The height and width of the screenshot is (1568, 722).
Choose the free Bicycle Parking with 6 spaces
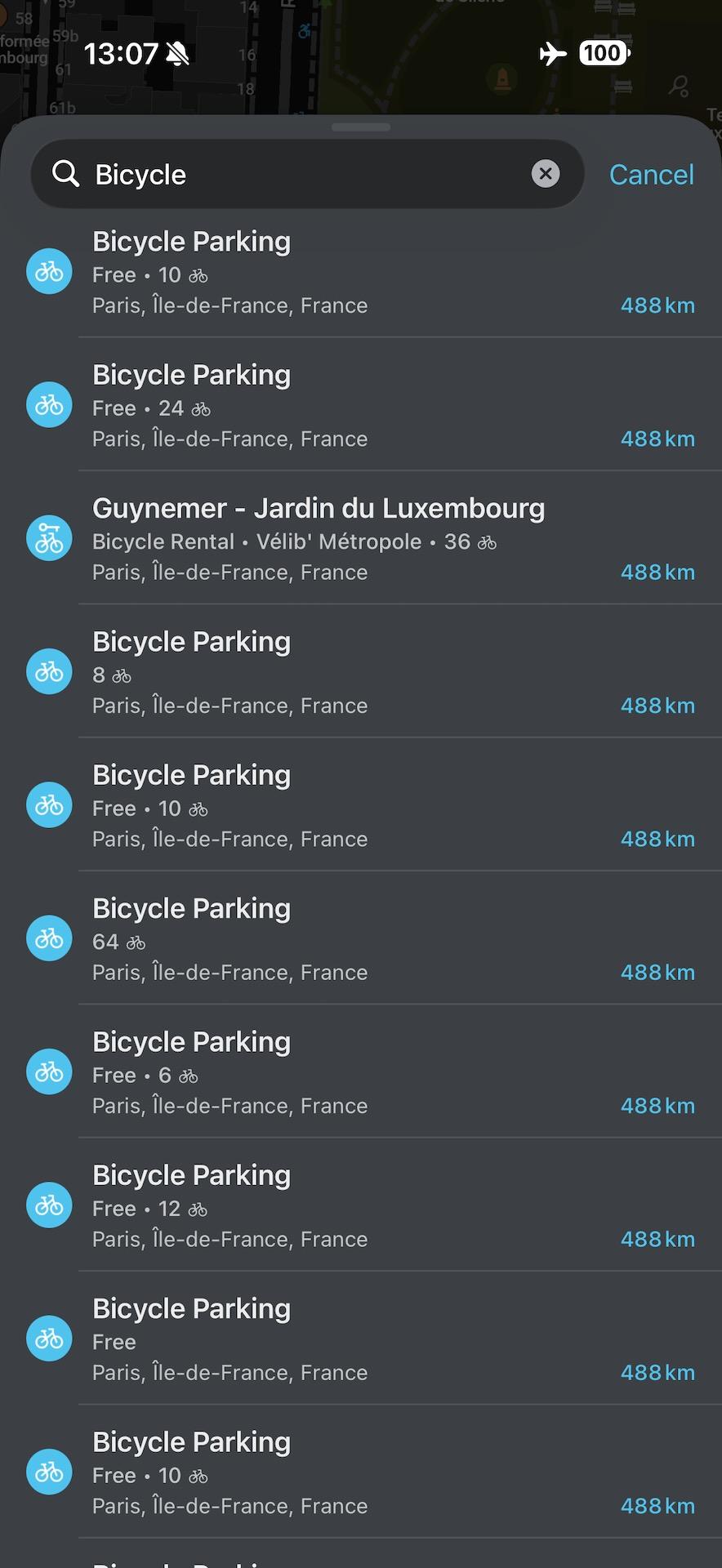[x=359, y=1072]
